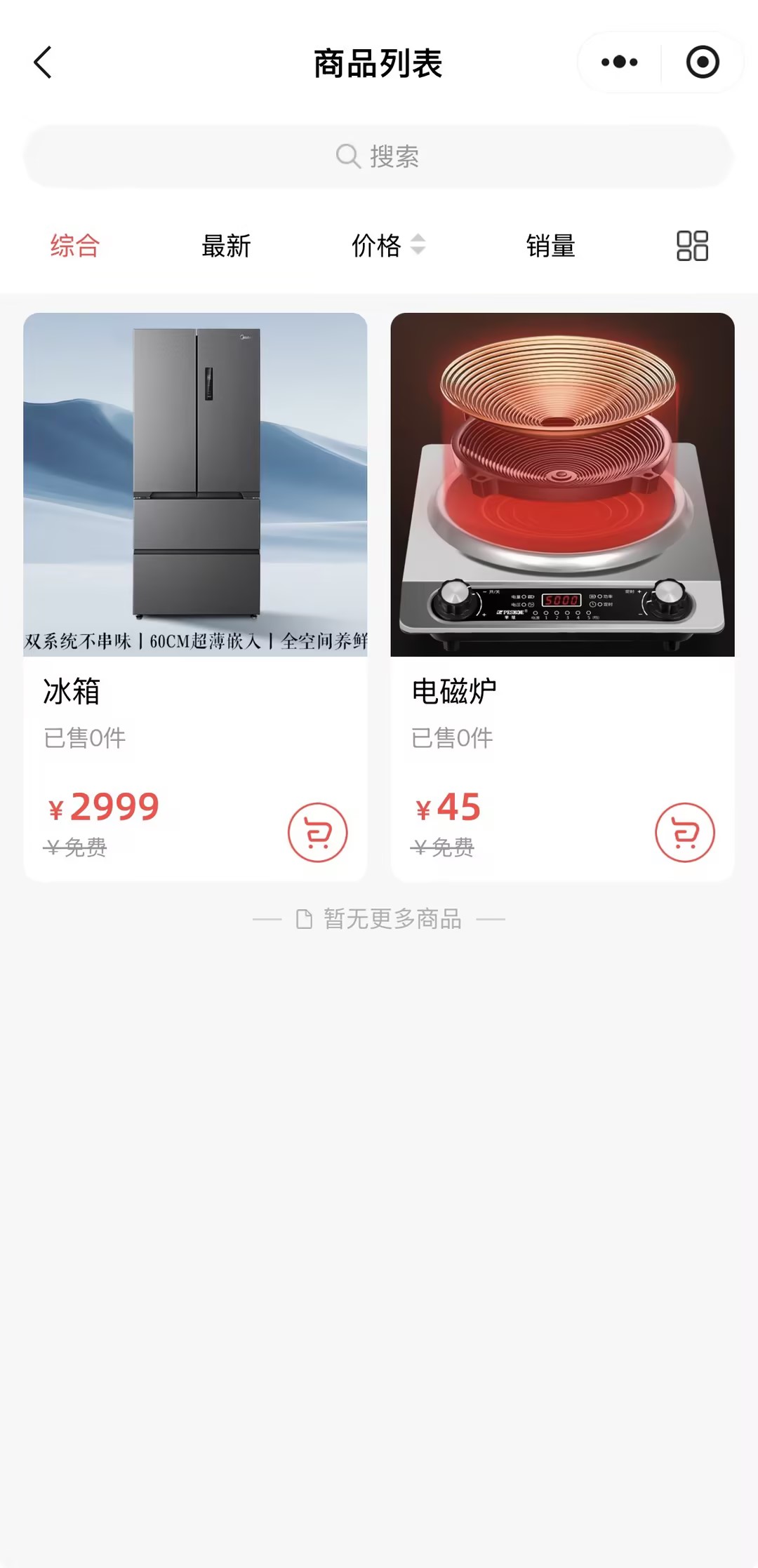Tap the 搜索 search box

pyautogui.click(x=379, y=156)
